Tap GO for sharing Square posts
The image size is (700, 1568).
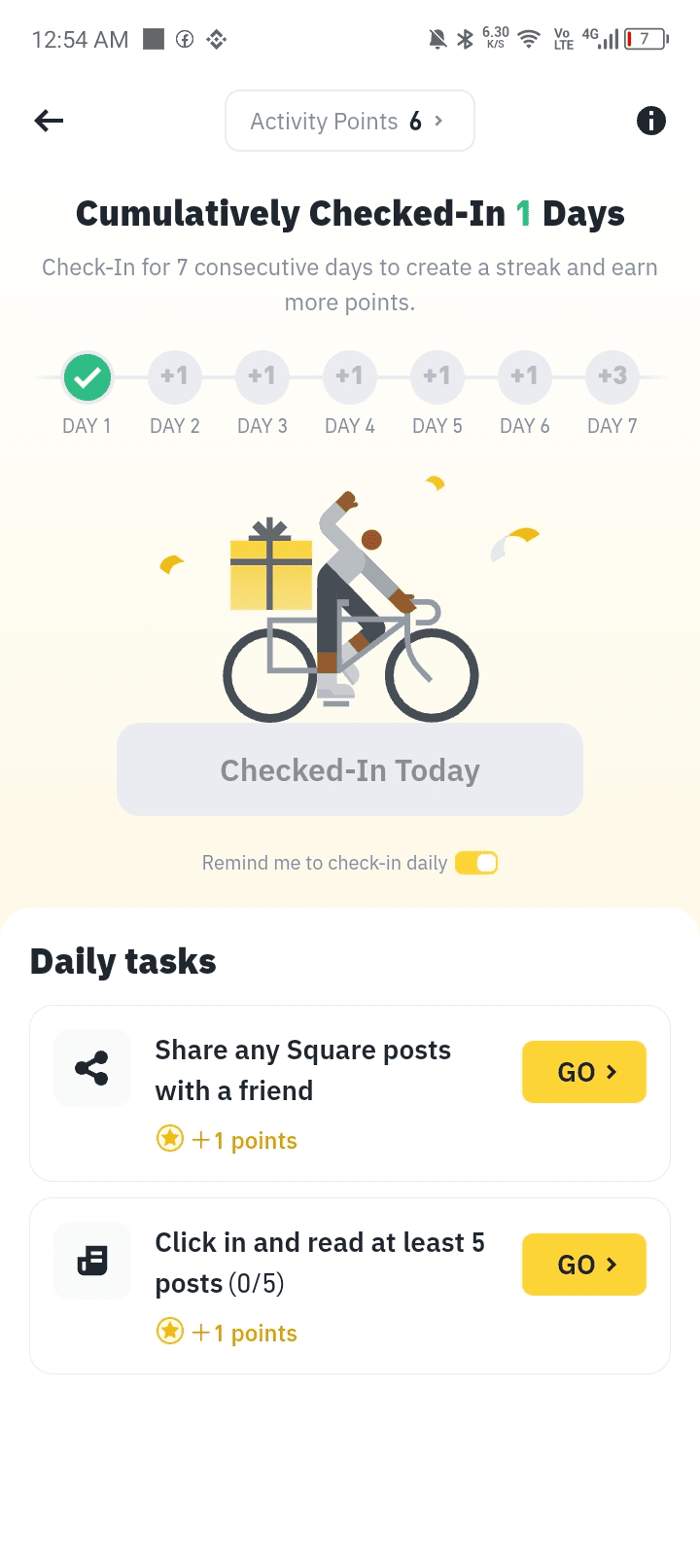coord(584,1072)
